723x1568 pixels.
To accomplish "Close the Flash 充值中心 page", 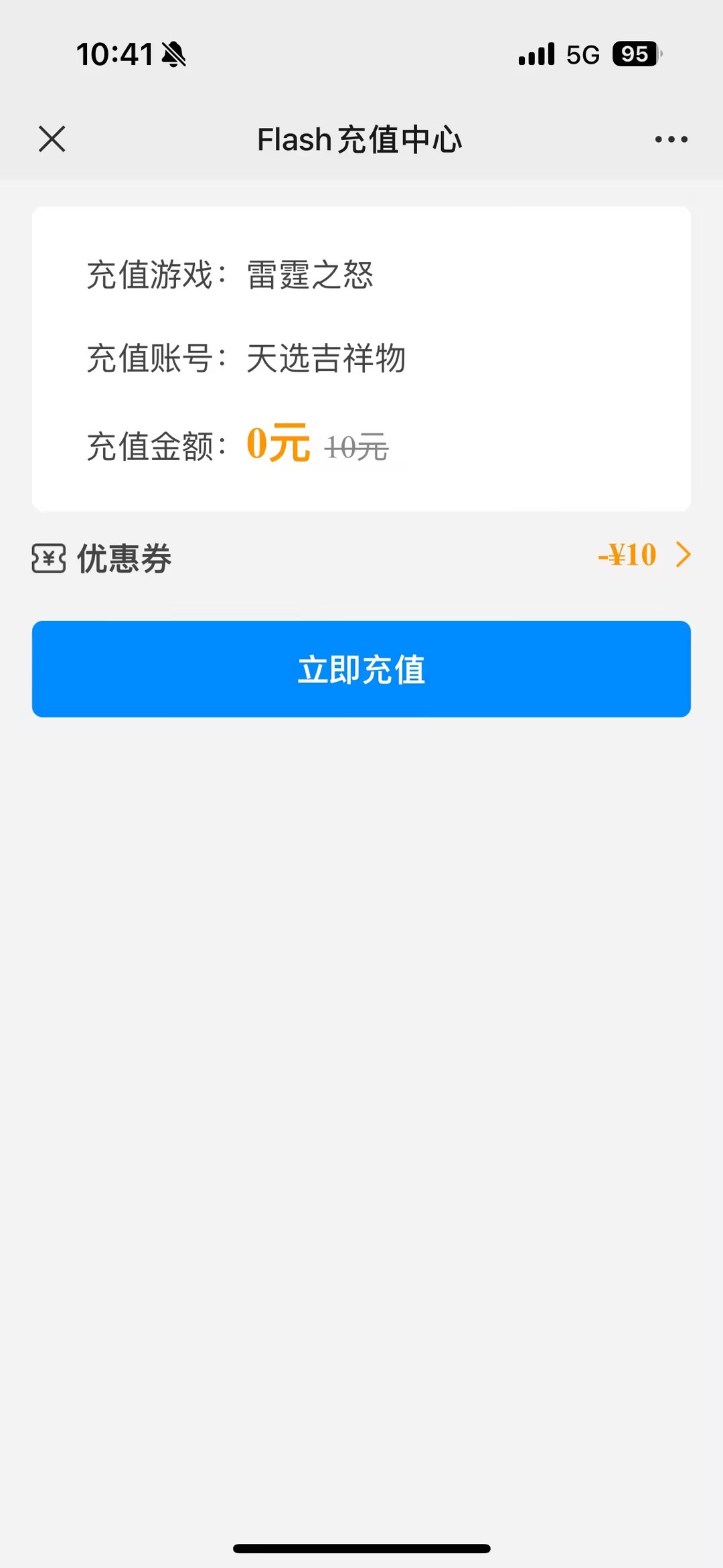I will click(52, 139).
